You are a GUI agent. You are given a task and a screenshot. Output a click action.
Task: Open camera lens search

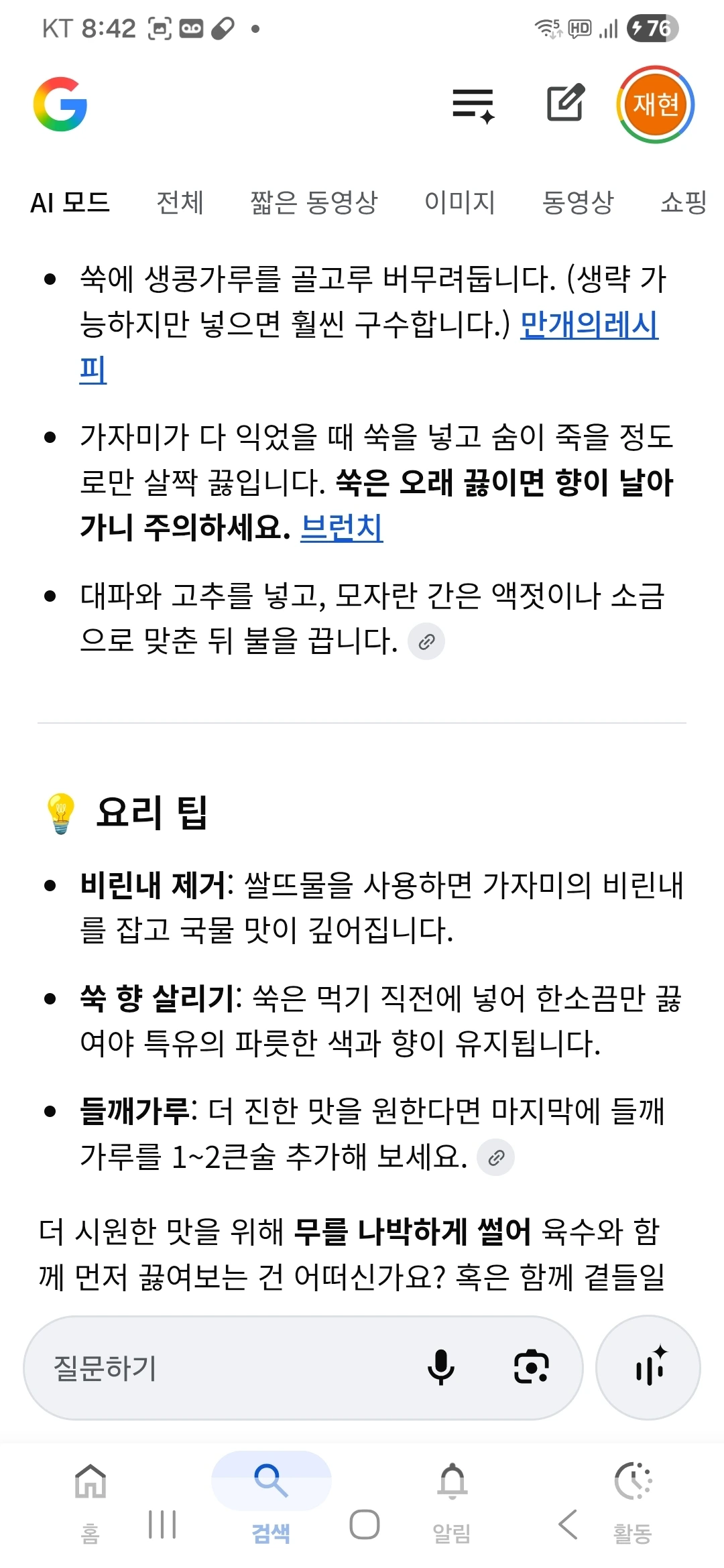click(531, 1368)
